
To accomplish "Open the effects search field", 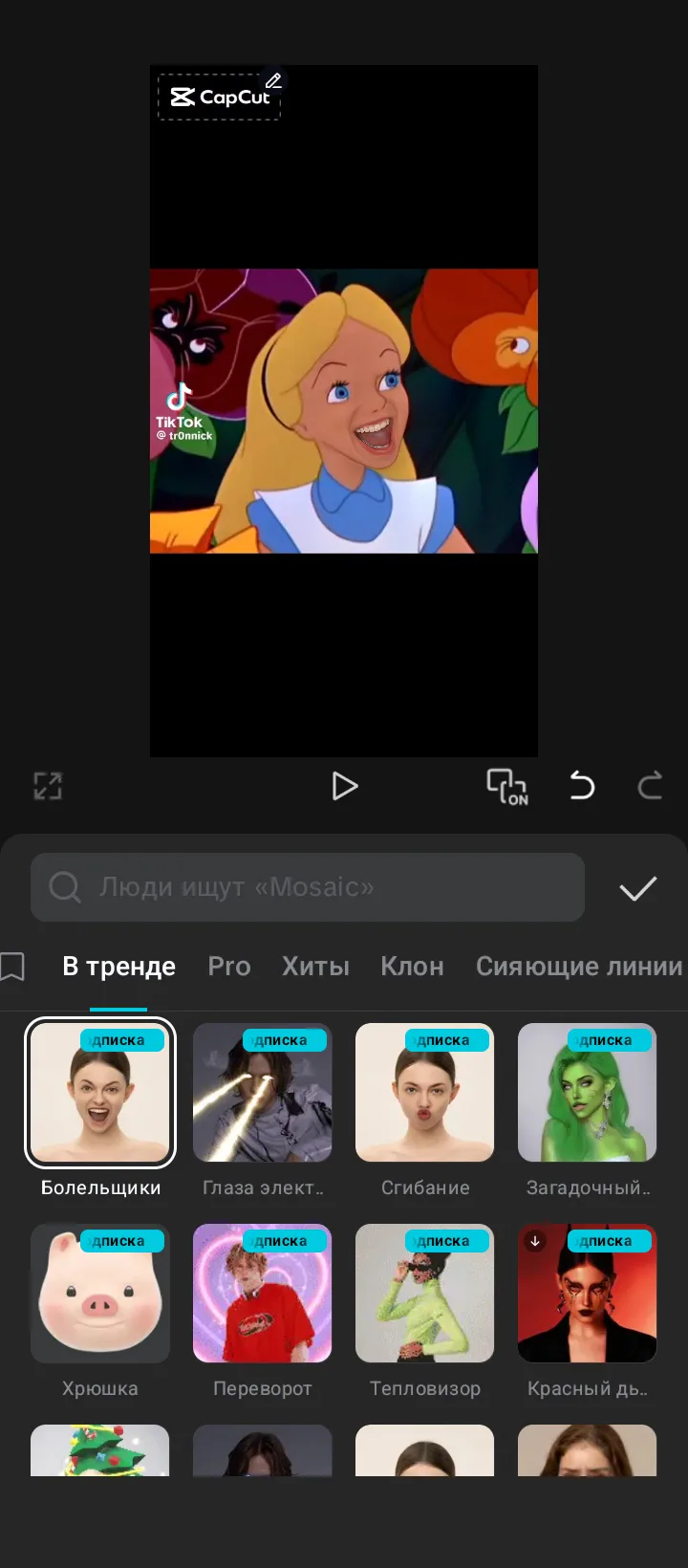I will click(308, 887).
